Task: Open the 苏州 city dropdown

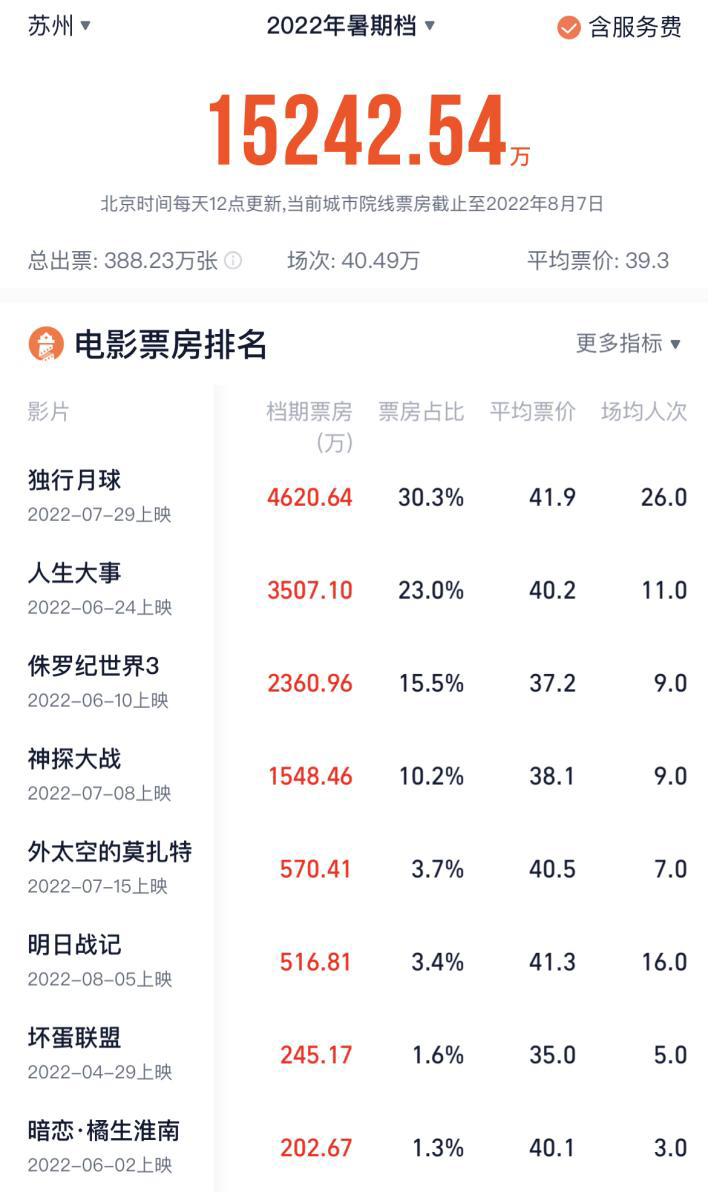Action: tap(59, 26)
